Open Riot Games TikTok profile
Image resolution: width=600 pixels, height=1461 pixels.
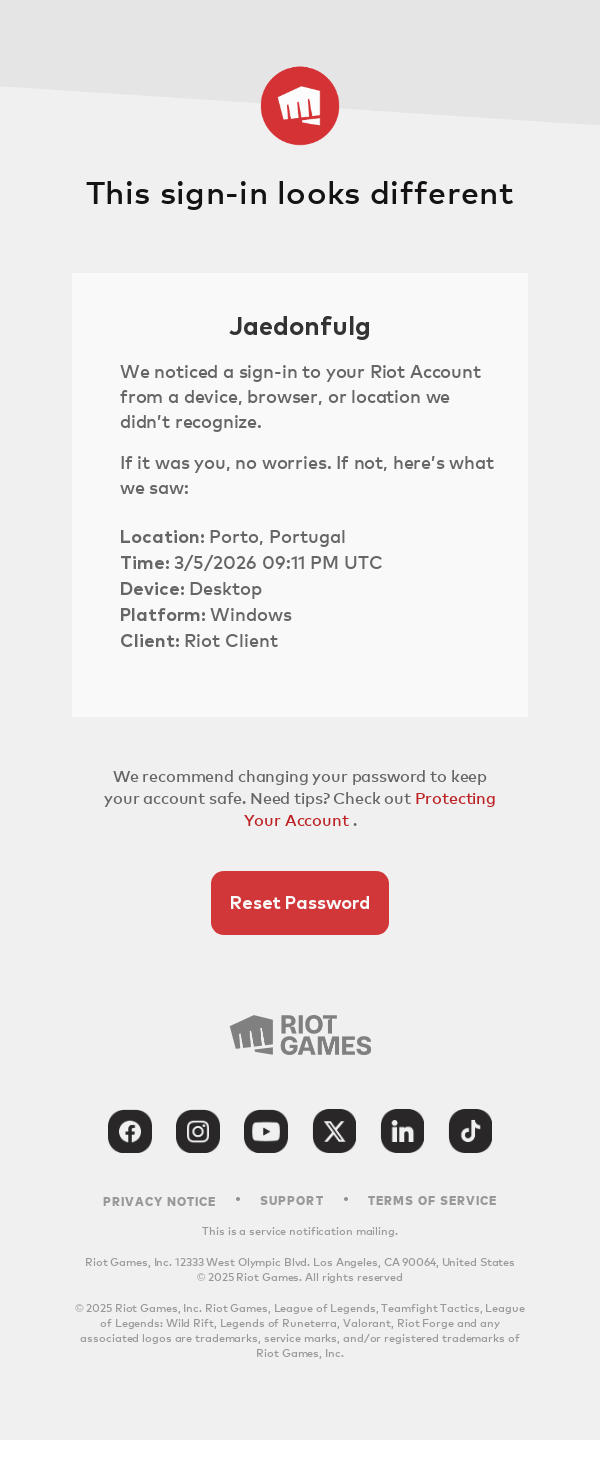(470, 1131)
